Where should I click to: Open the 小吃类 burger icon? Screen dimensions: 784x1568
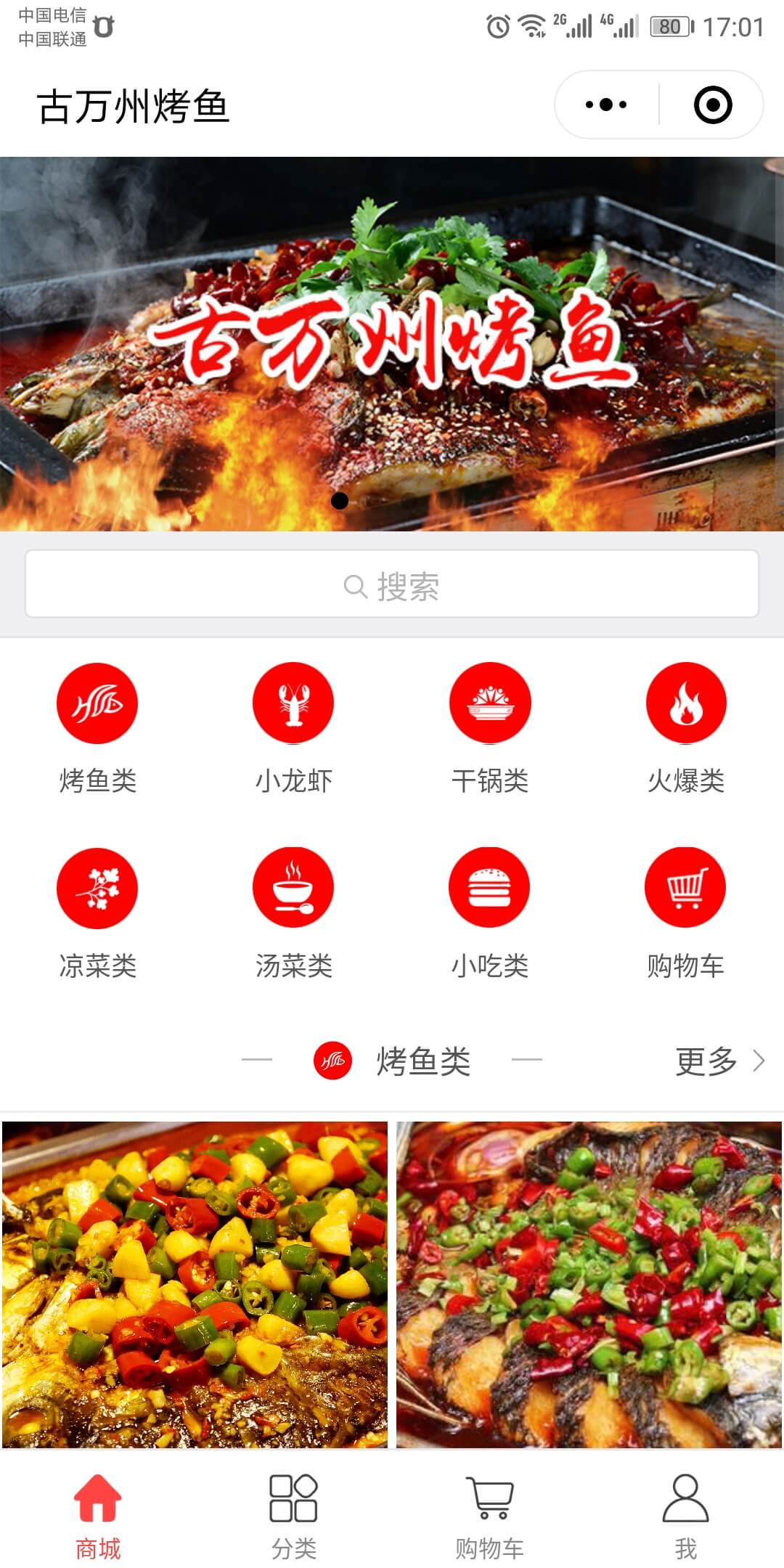coord(490,887)
